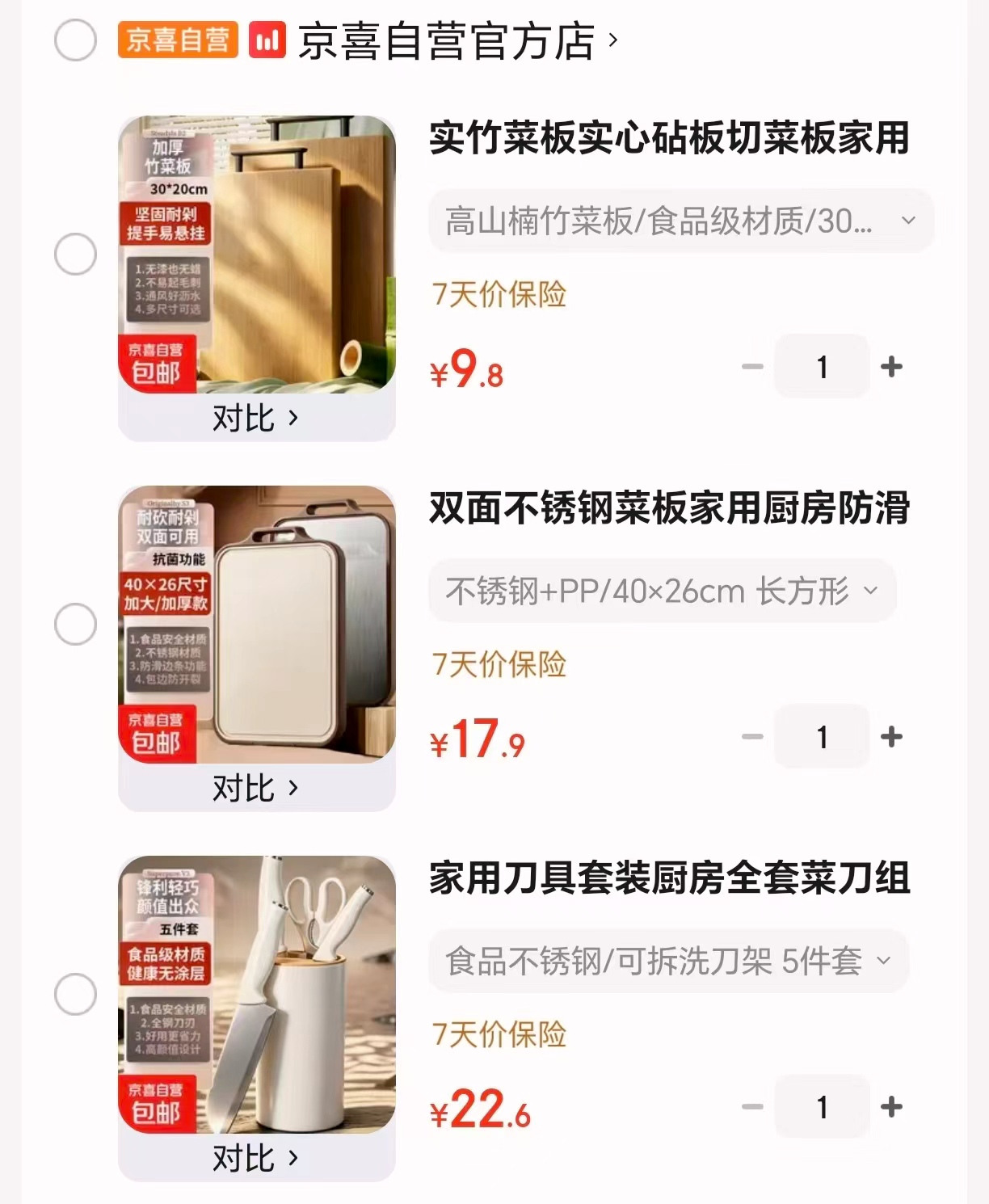This screenshot has height=1204, width=989.
Task: Compare the stainless steel board via 对比
Action: (256, 788)
